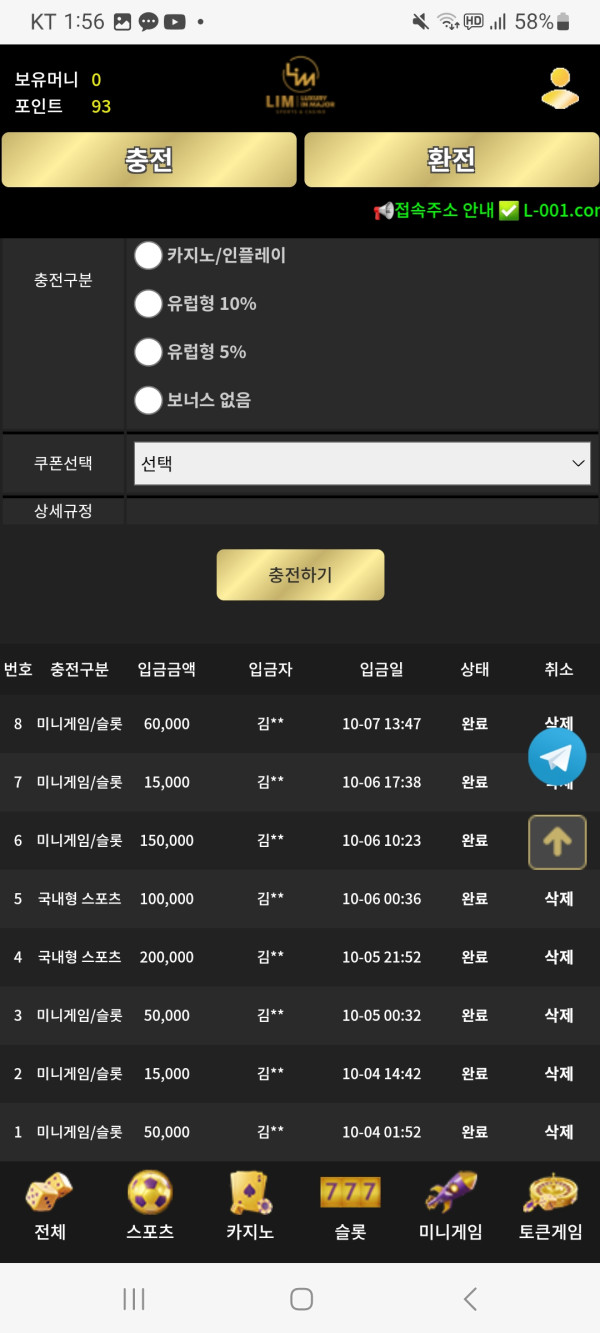
Task: Select the 카지노/인플레이 option
Action: pyautogui.click(x=149, y=256)
